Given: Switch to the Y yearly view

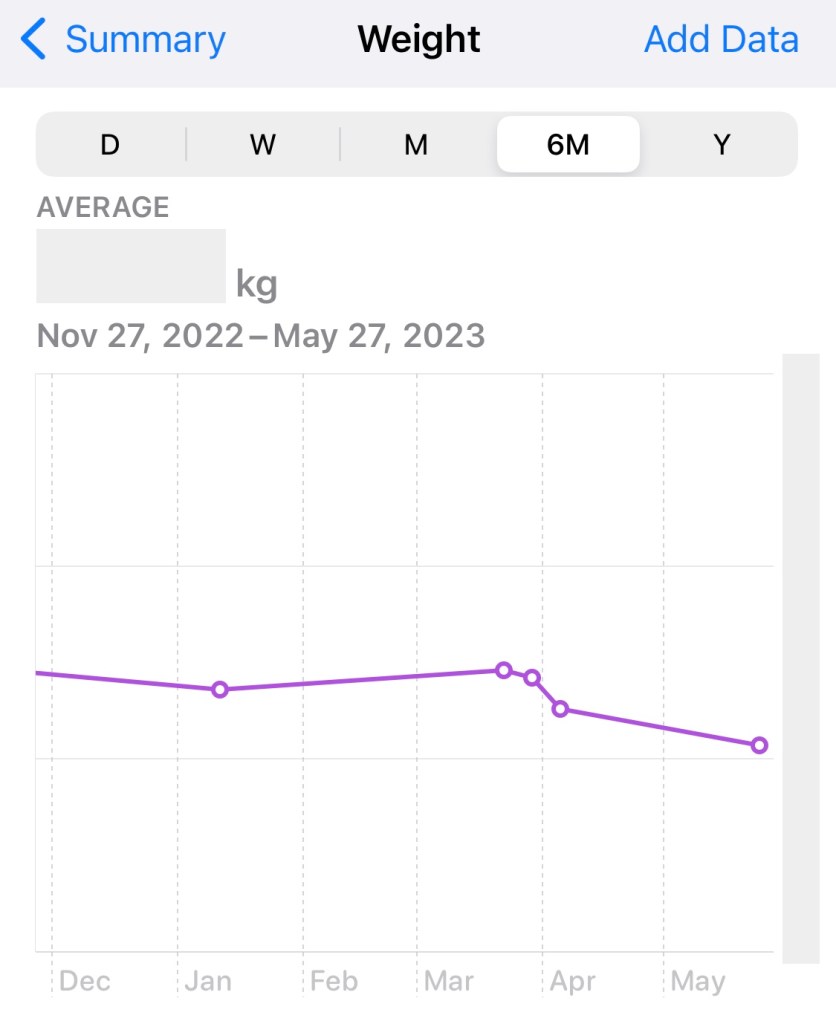Looking at the screenshot, I should tap(721, 145).
